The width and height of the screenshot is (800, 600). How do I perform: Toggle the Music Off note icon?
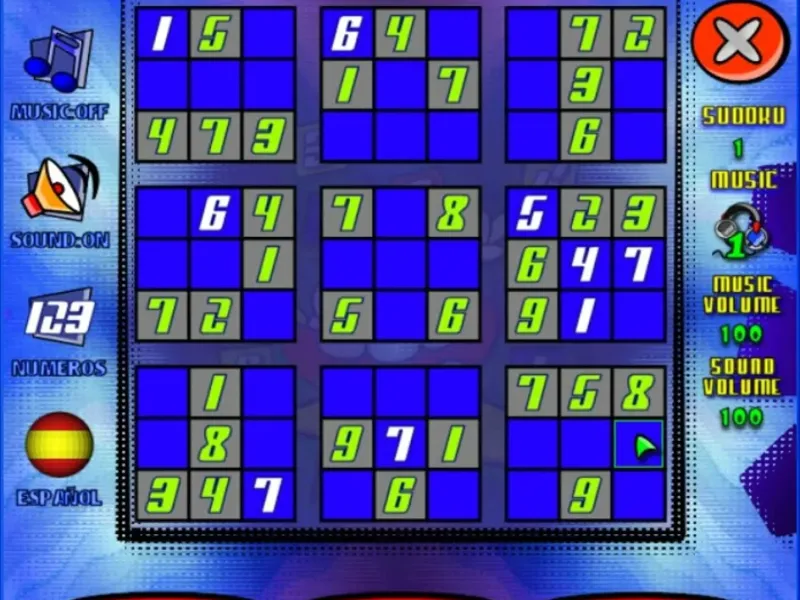59,60
